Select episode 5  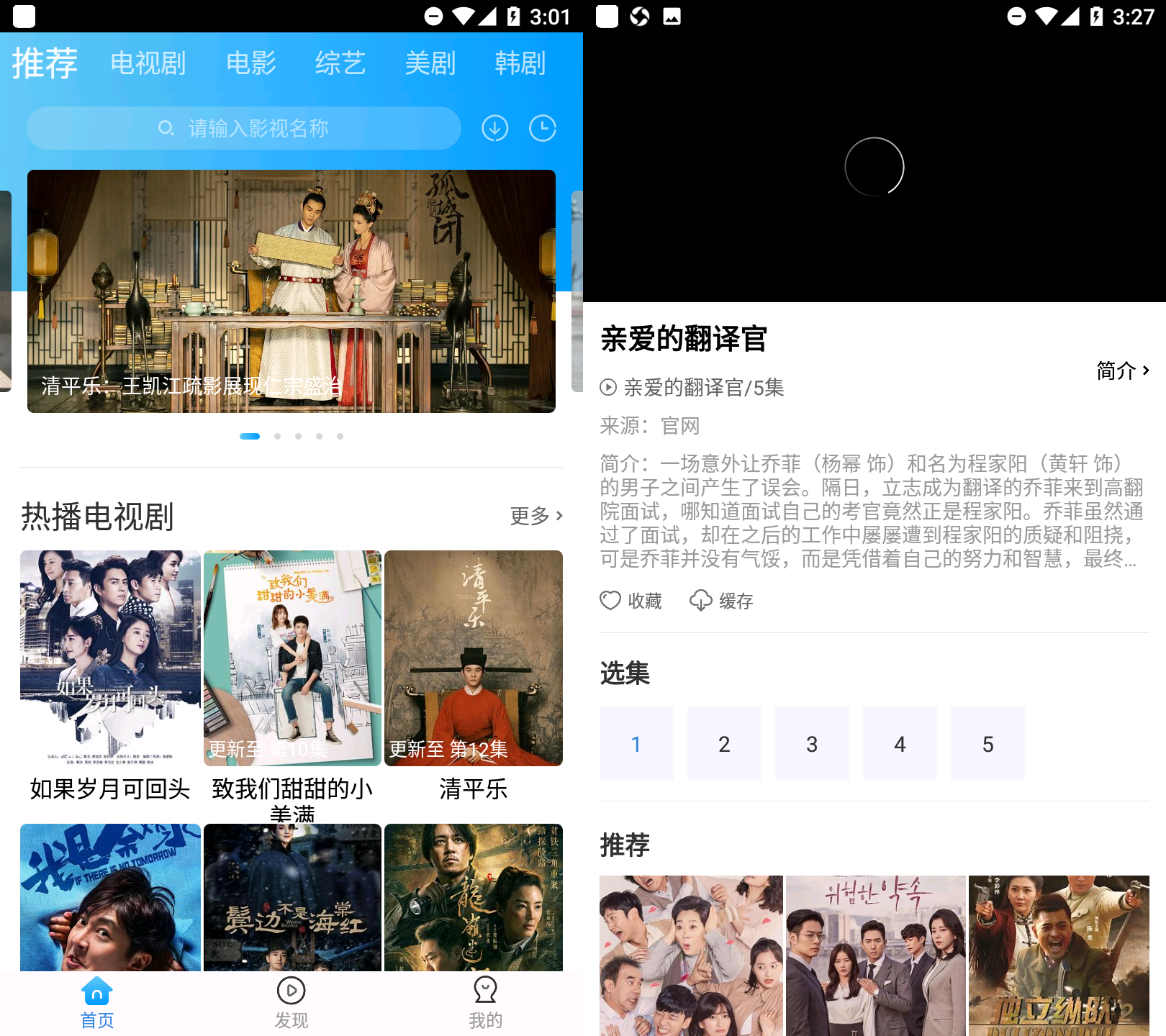pos(988,744)
